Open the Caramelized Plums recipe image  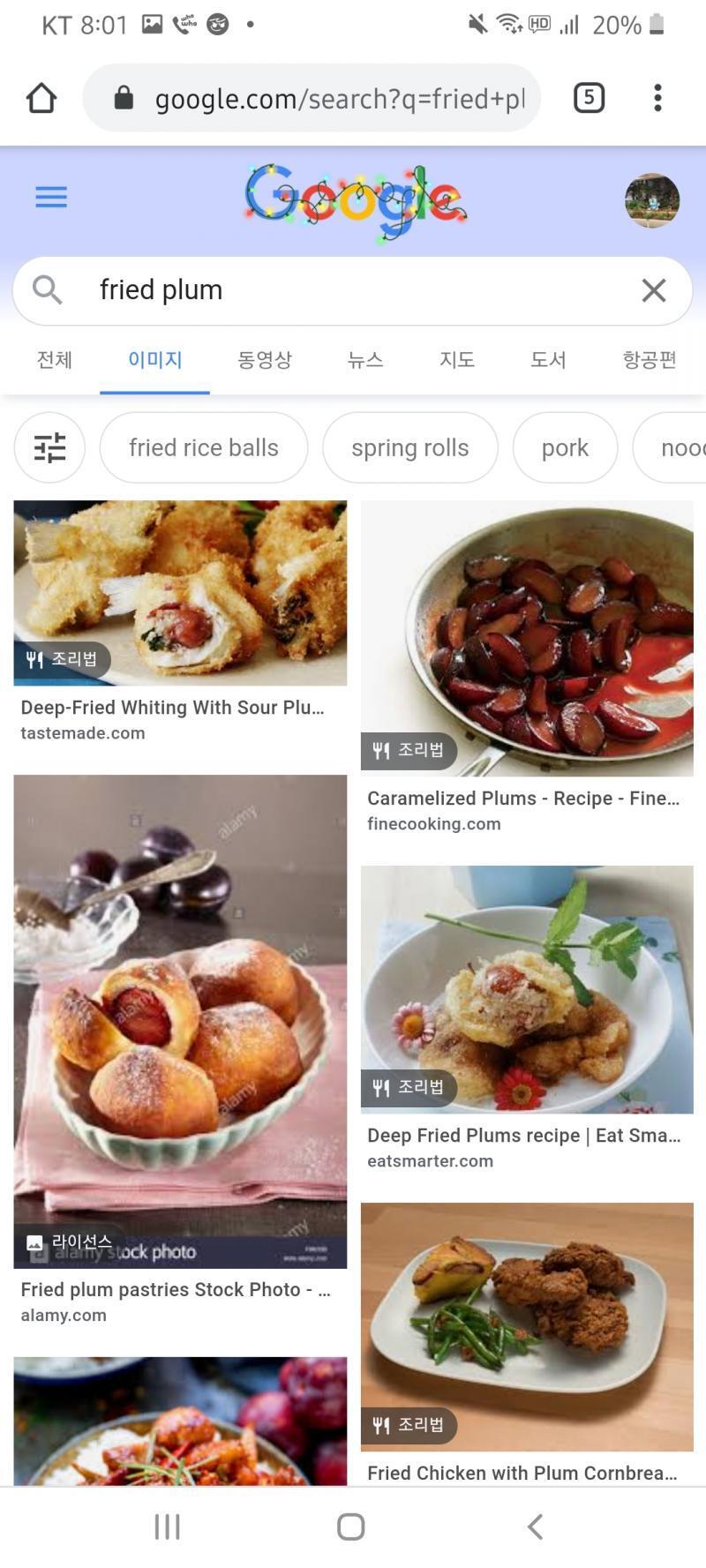coord(527,639)
